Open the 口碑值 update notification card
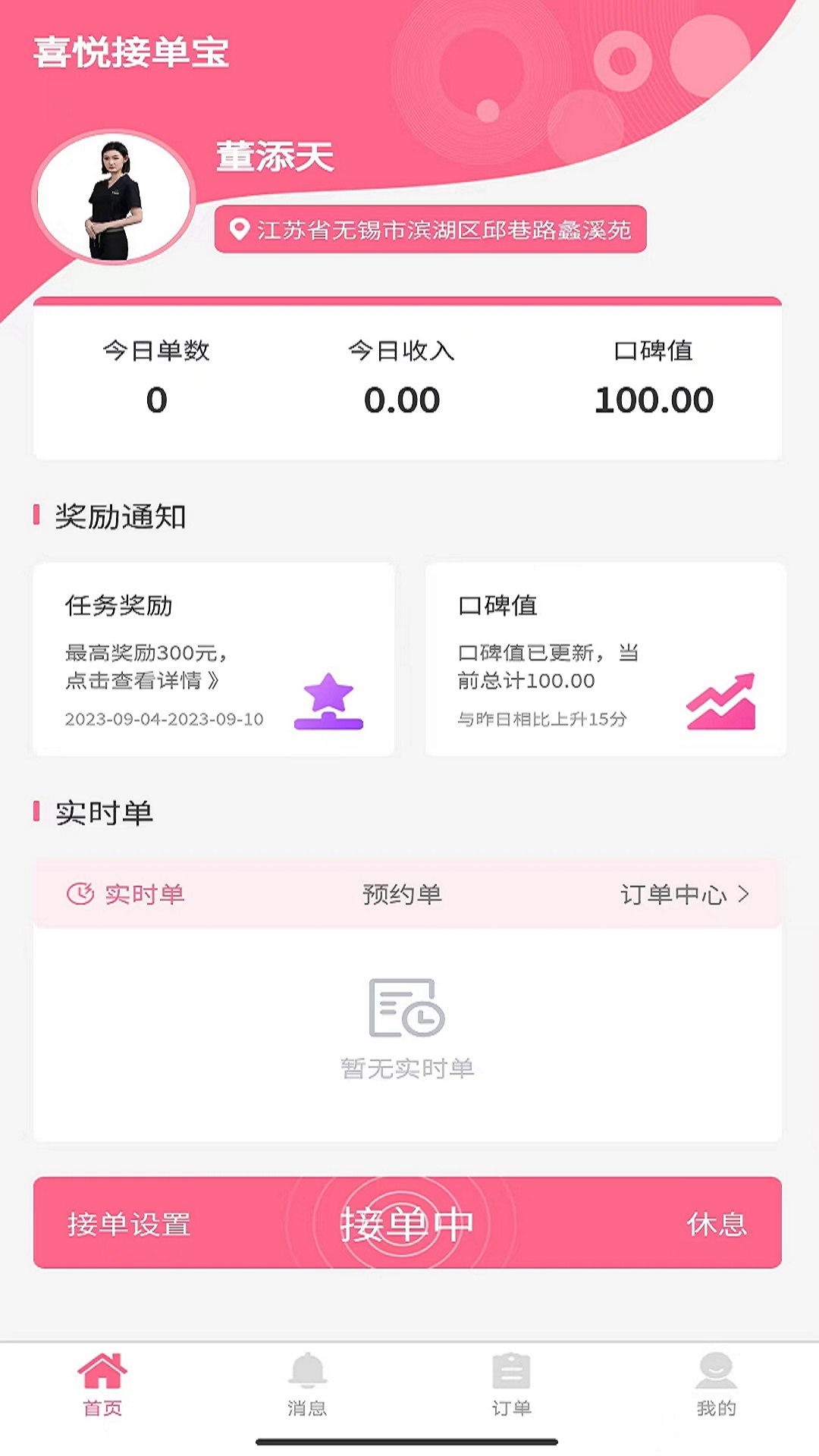 pos(605,659)
